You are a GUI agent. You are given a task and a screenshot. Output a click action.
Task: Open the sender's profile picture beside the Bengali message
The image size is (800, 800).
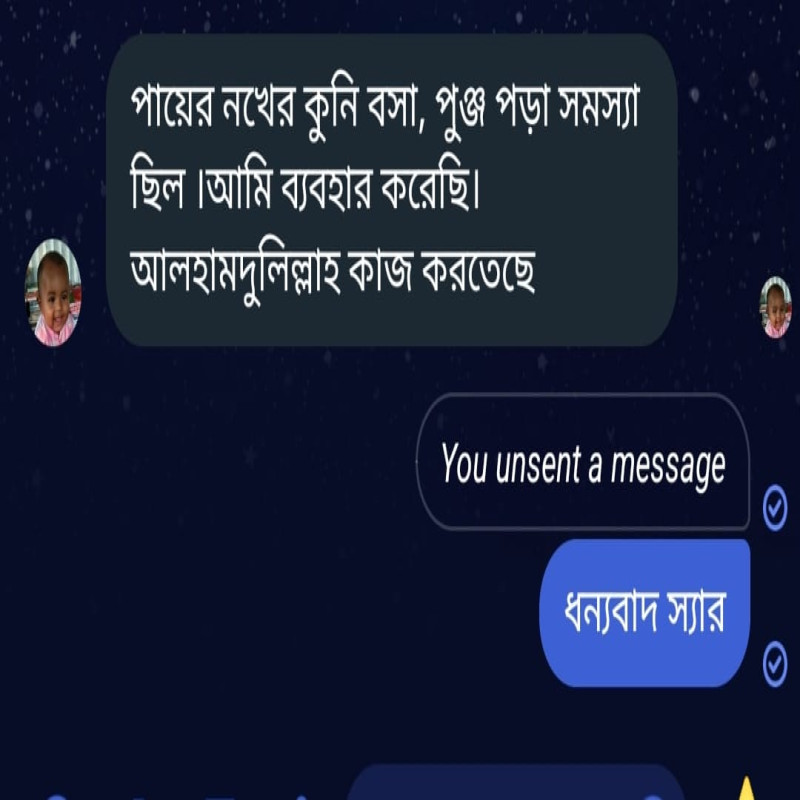[53, 292]
